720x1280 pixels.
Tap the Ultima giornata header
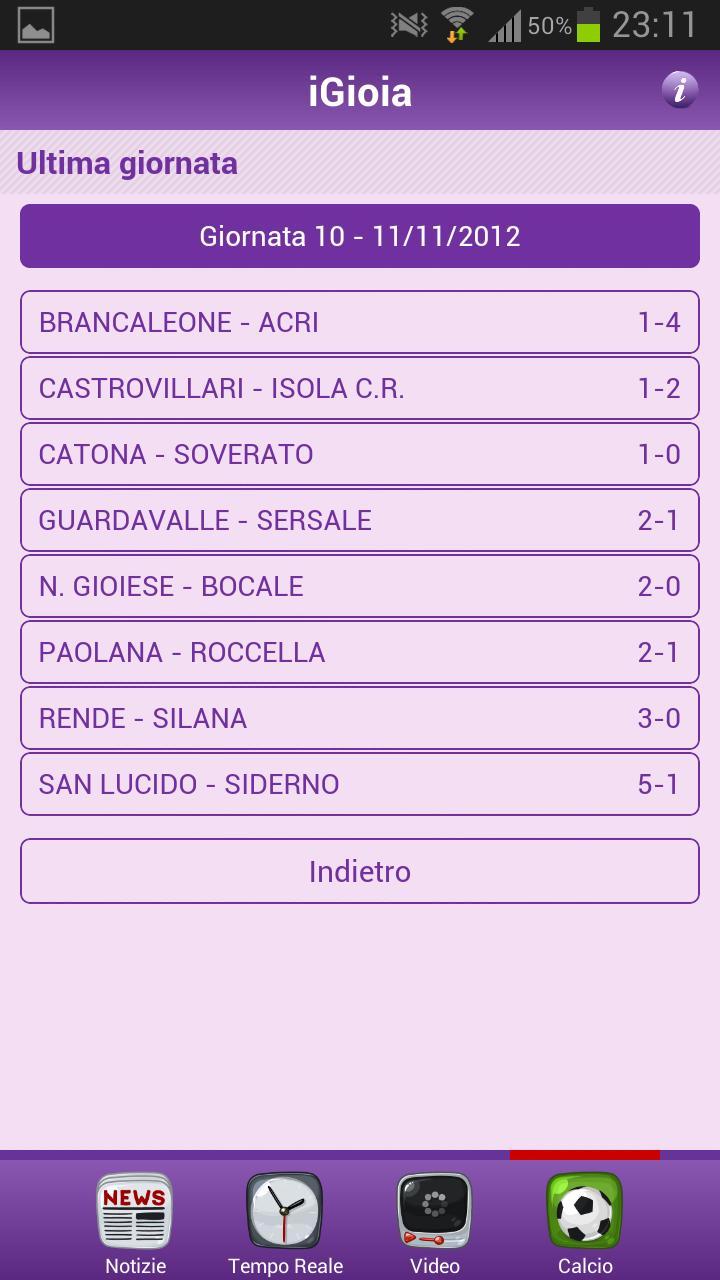(125, 163)
